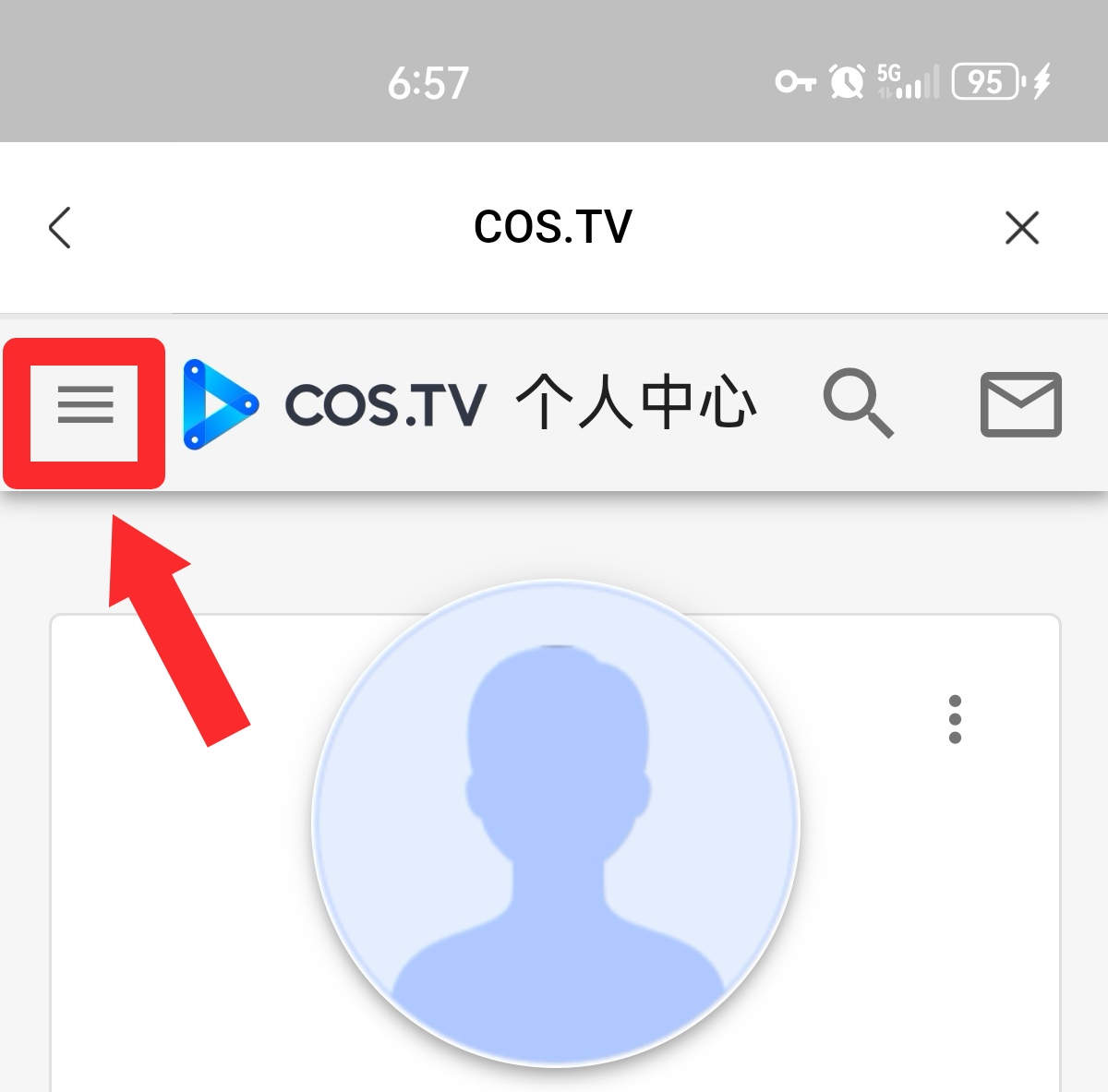Open the search magnifier icon
The height and width of the screenshot is (1092, 1108).
click(858, 403)
